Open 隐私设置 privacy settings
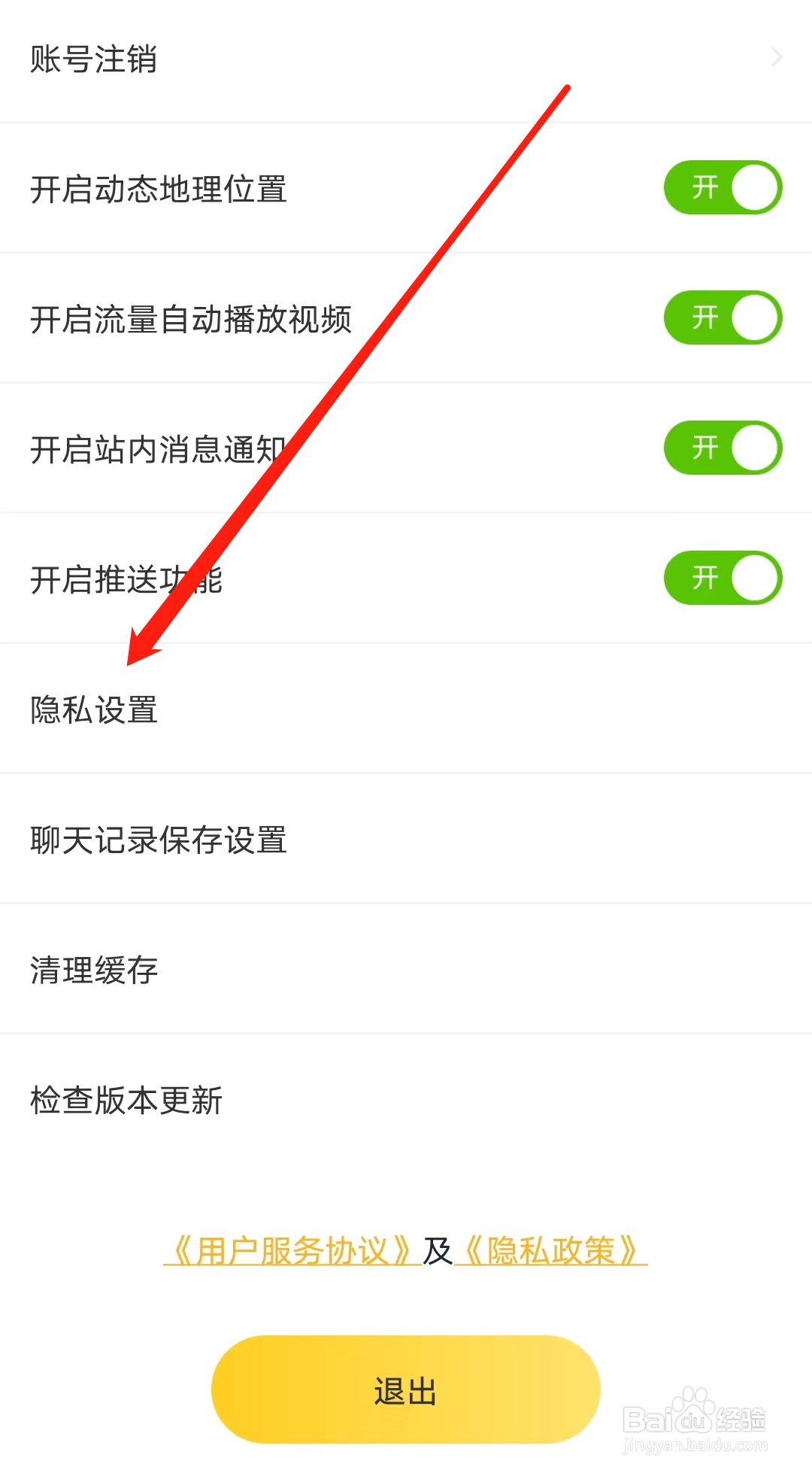 tap(95, 710)
